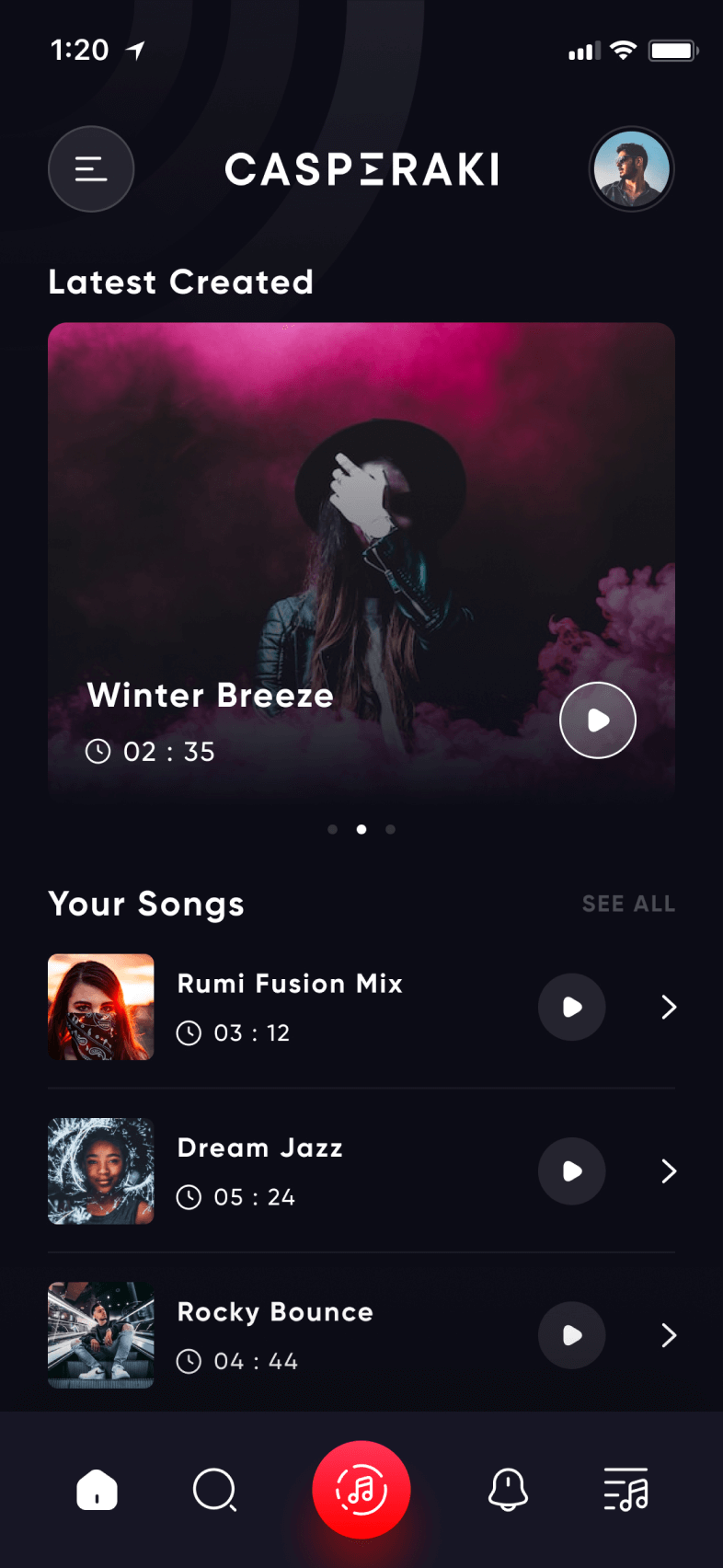
Task: Tap See All for Your Songs
Action: tap(628, 904)
